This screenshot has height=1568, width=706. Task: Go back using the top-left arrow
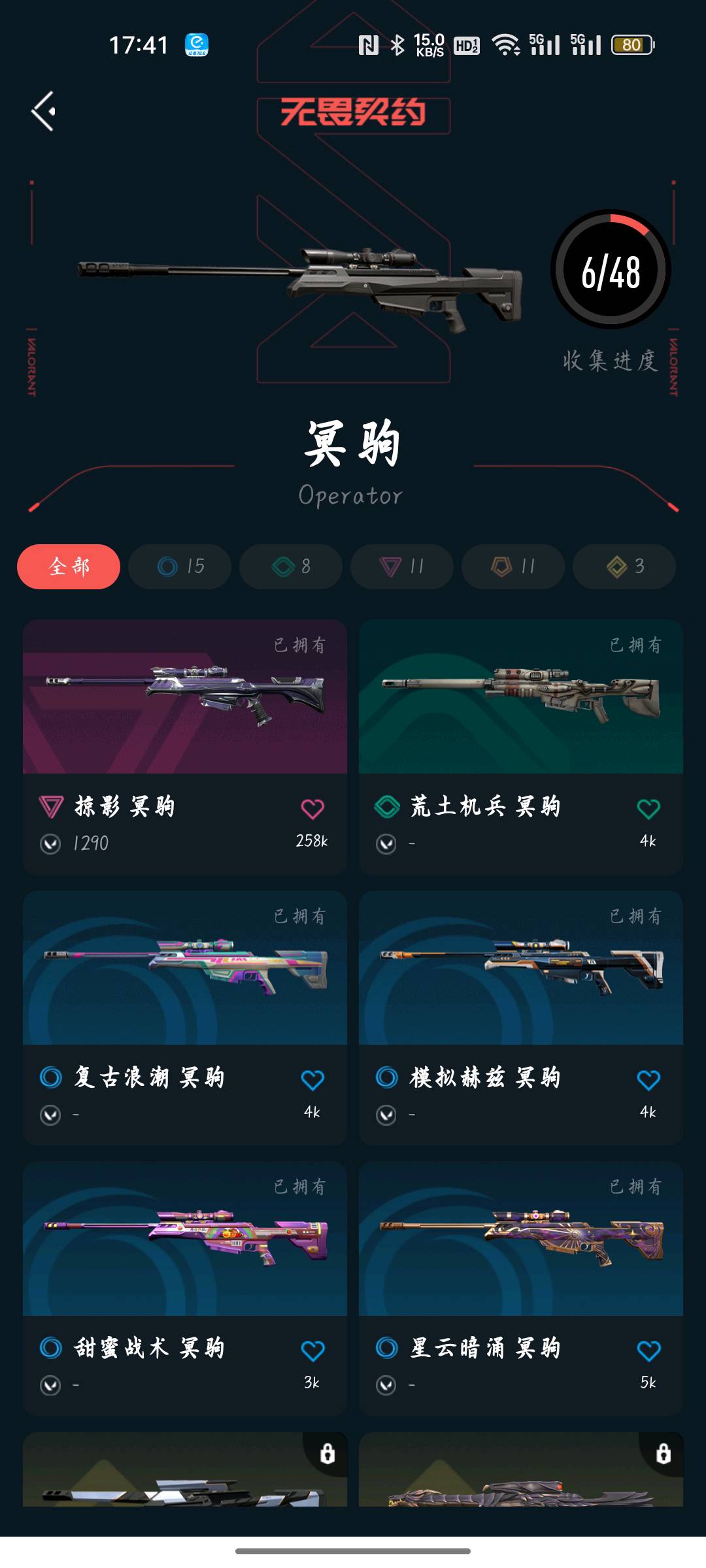[44, 111]
